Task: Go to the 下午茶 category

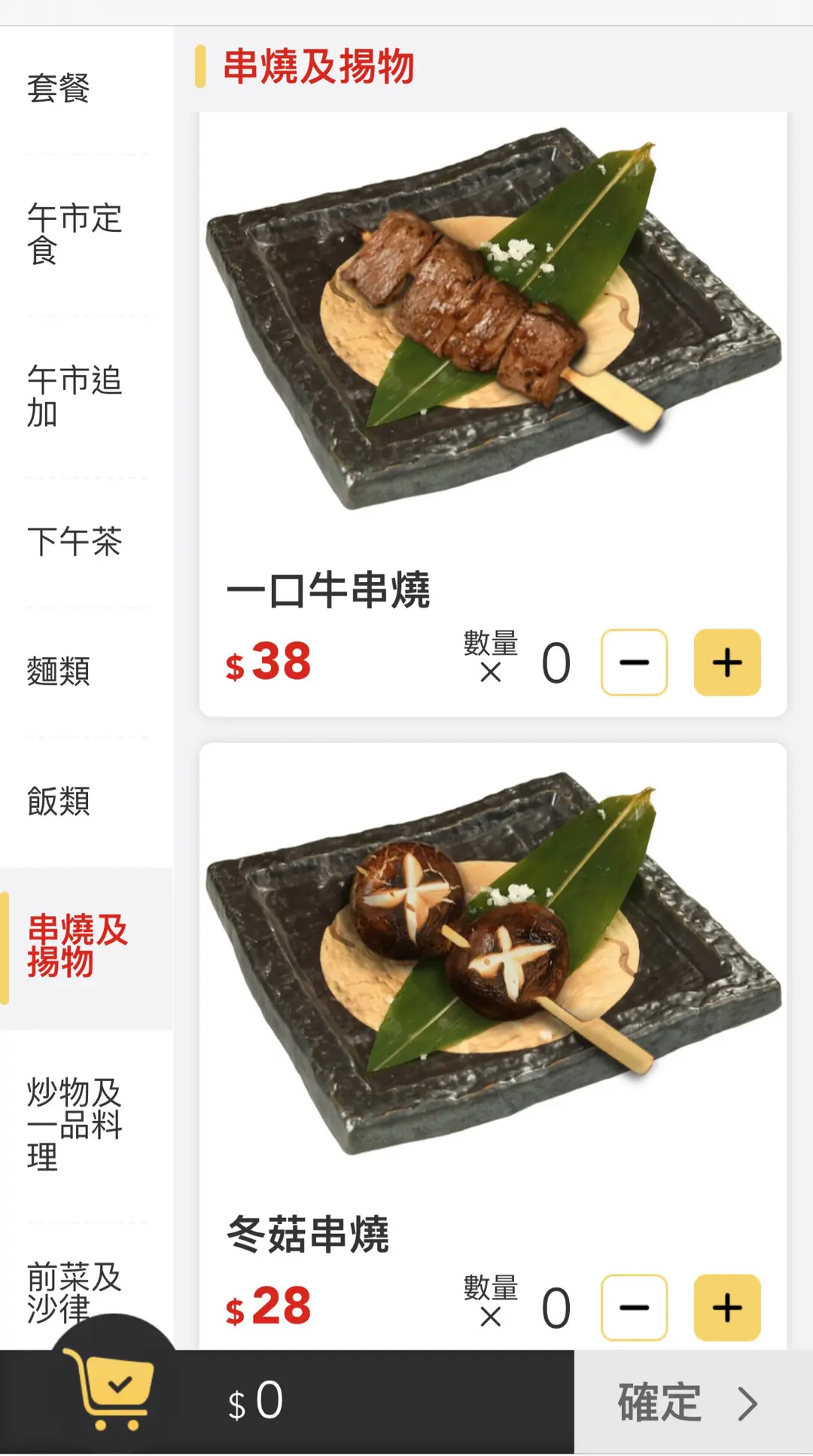Action: [74, 541]
